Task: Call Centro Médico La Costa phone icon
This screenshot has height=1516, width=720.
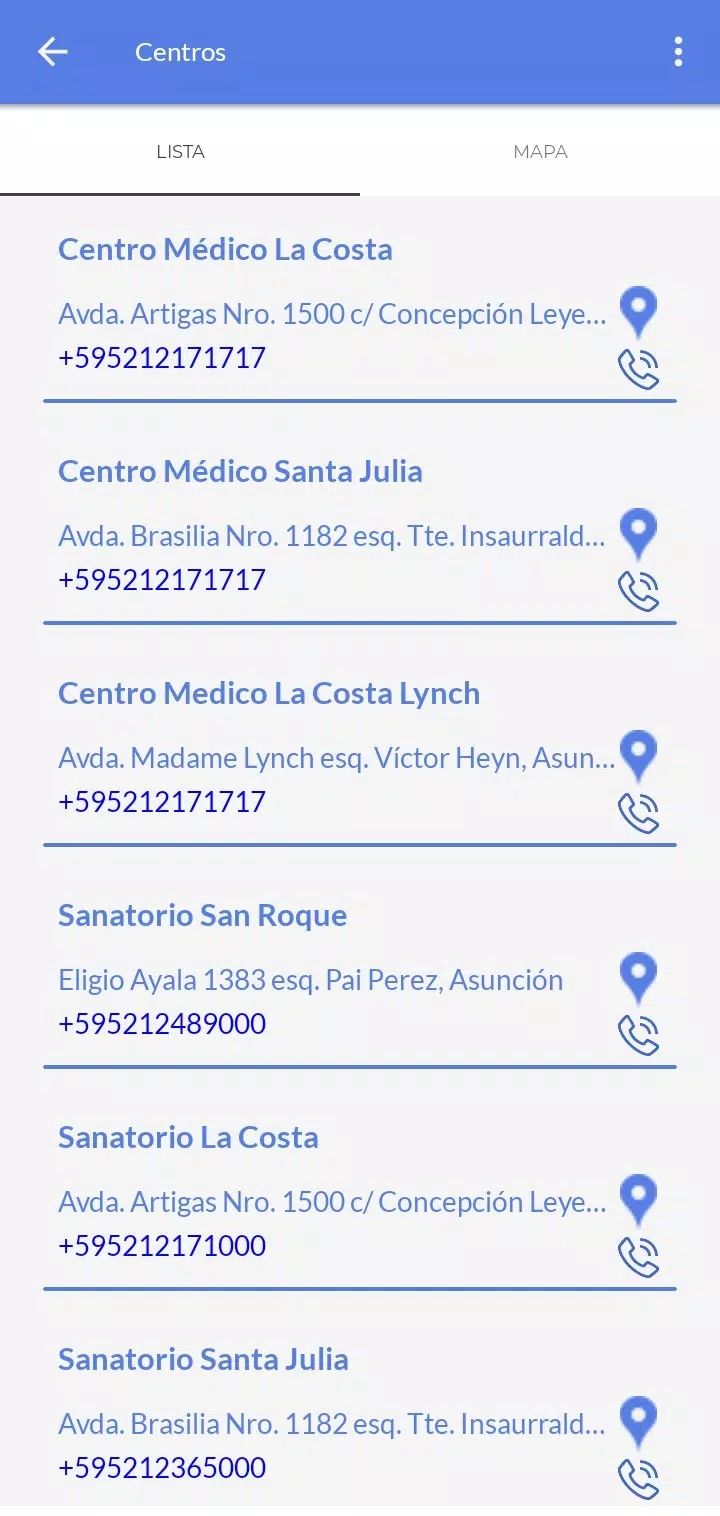Action: (638, 369)
